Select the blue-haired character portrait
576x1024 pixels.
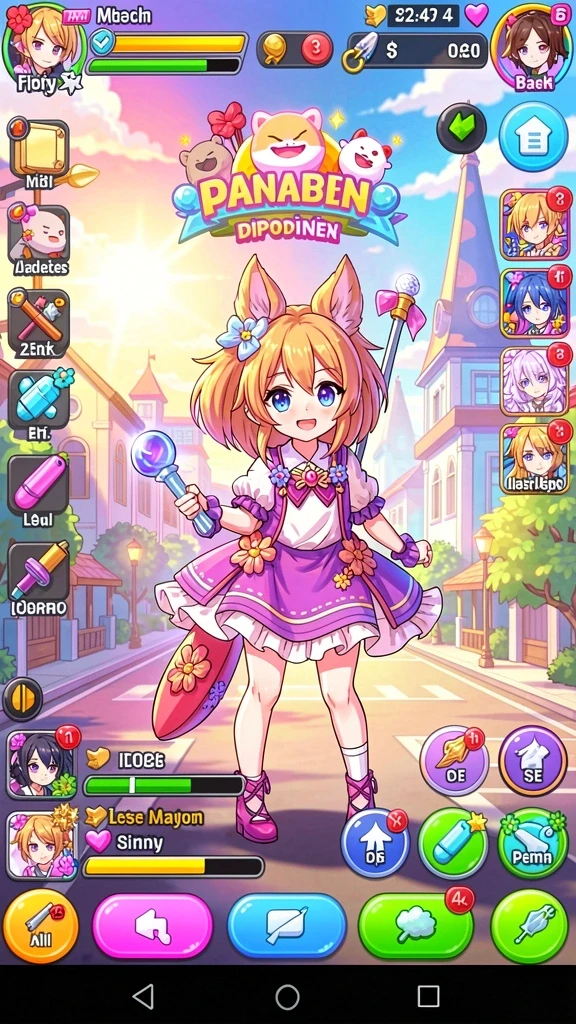(534, 304)
